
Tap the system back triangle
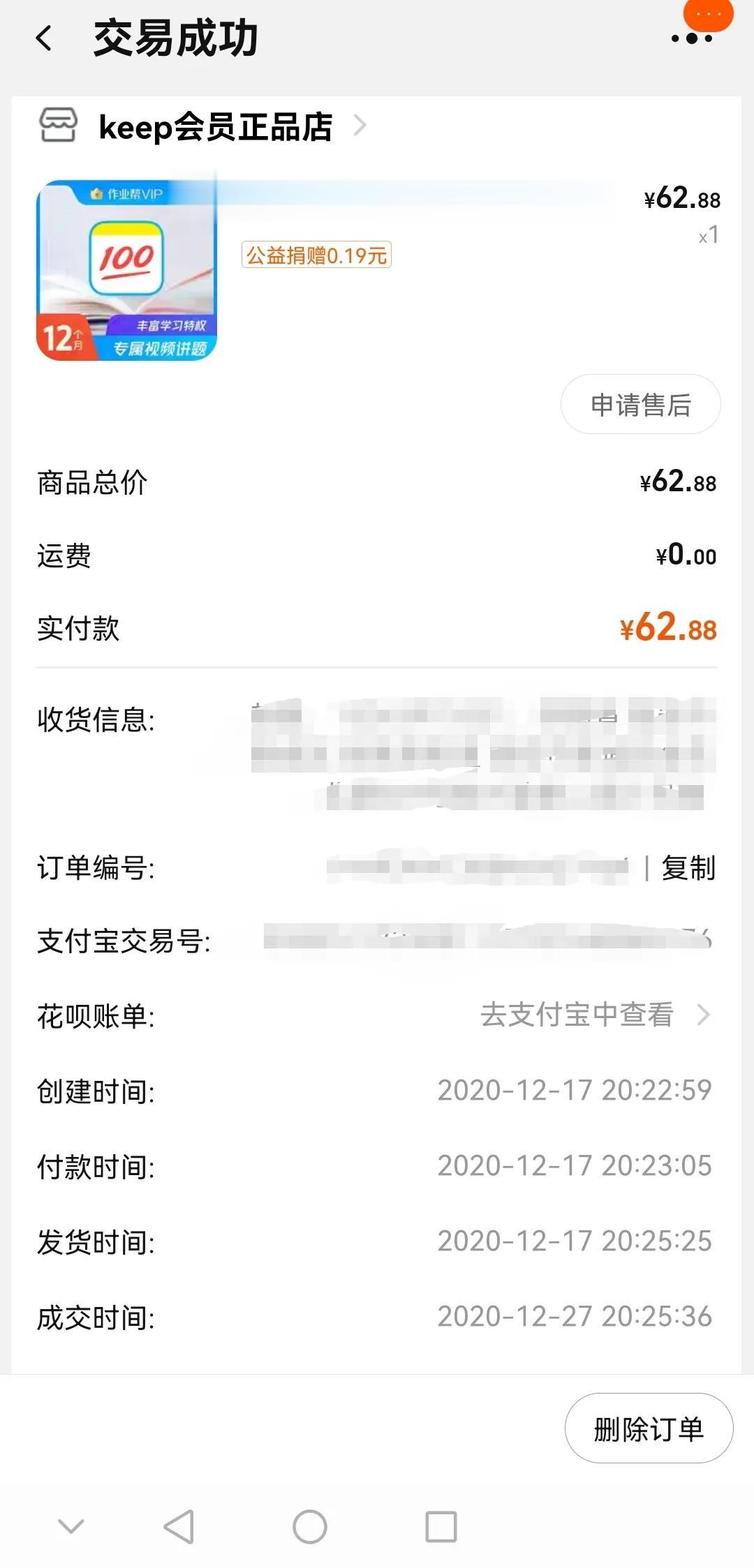coord(179,1527)
